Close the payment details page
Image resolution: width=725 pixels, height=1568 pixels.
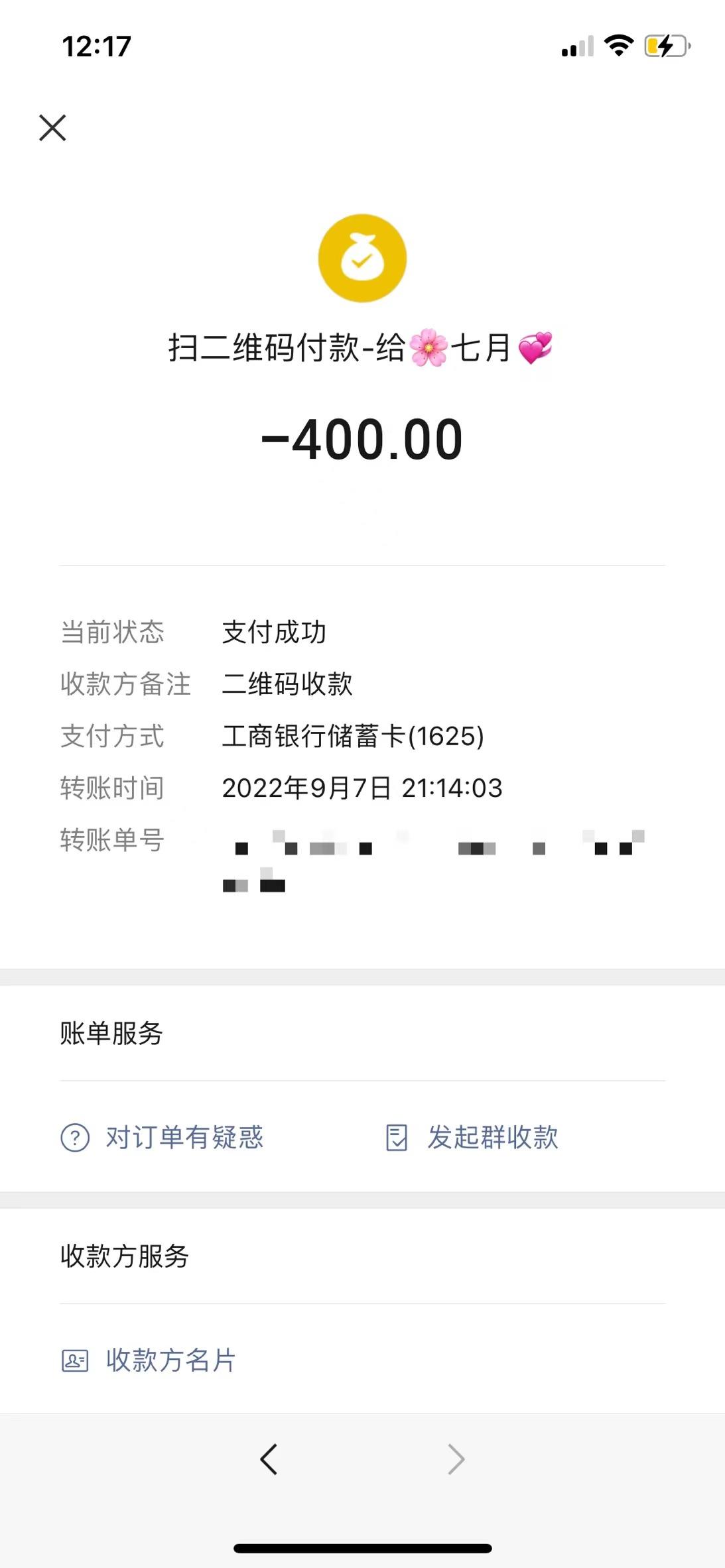click(52, 128)
